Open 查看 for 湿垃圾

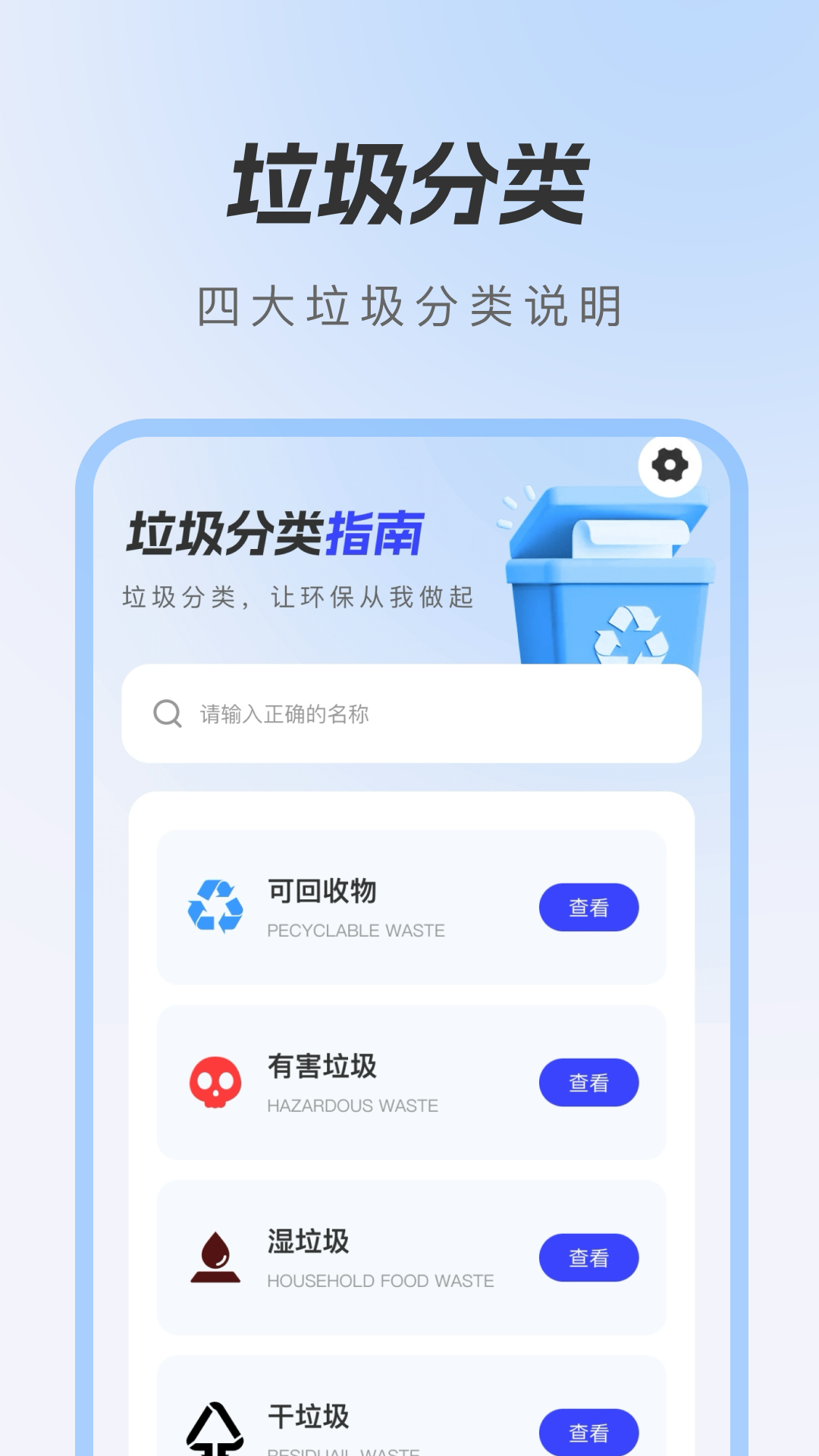590,1257
